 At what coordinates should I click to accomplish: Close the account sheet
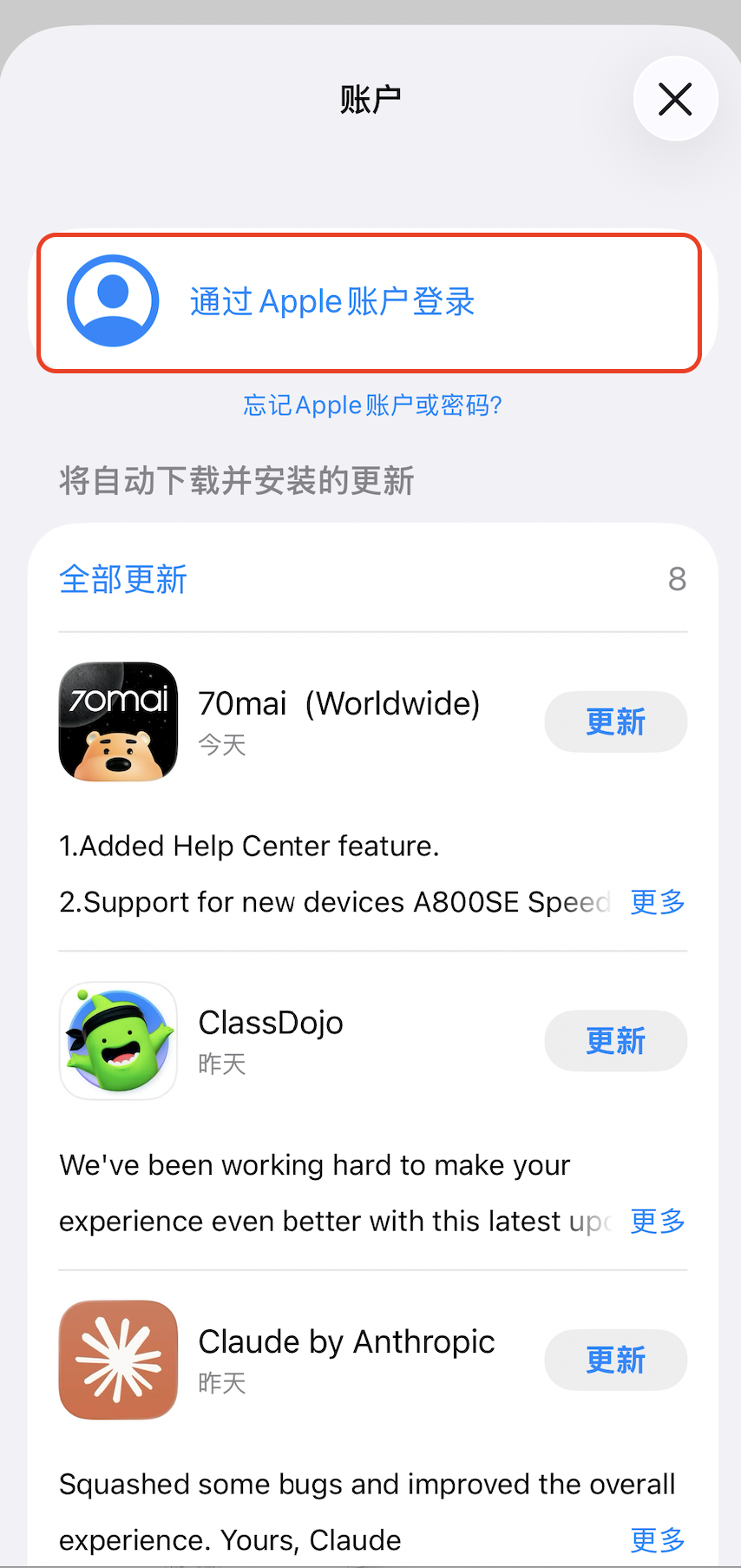click(675, 99)
